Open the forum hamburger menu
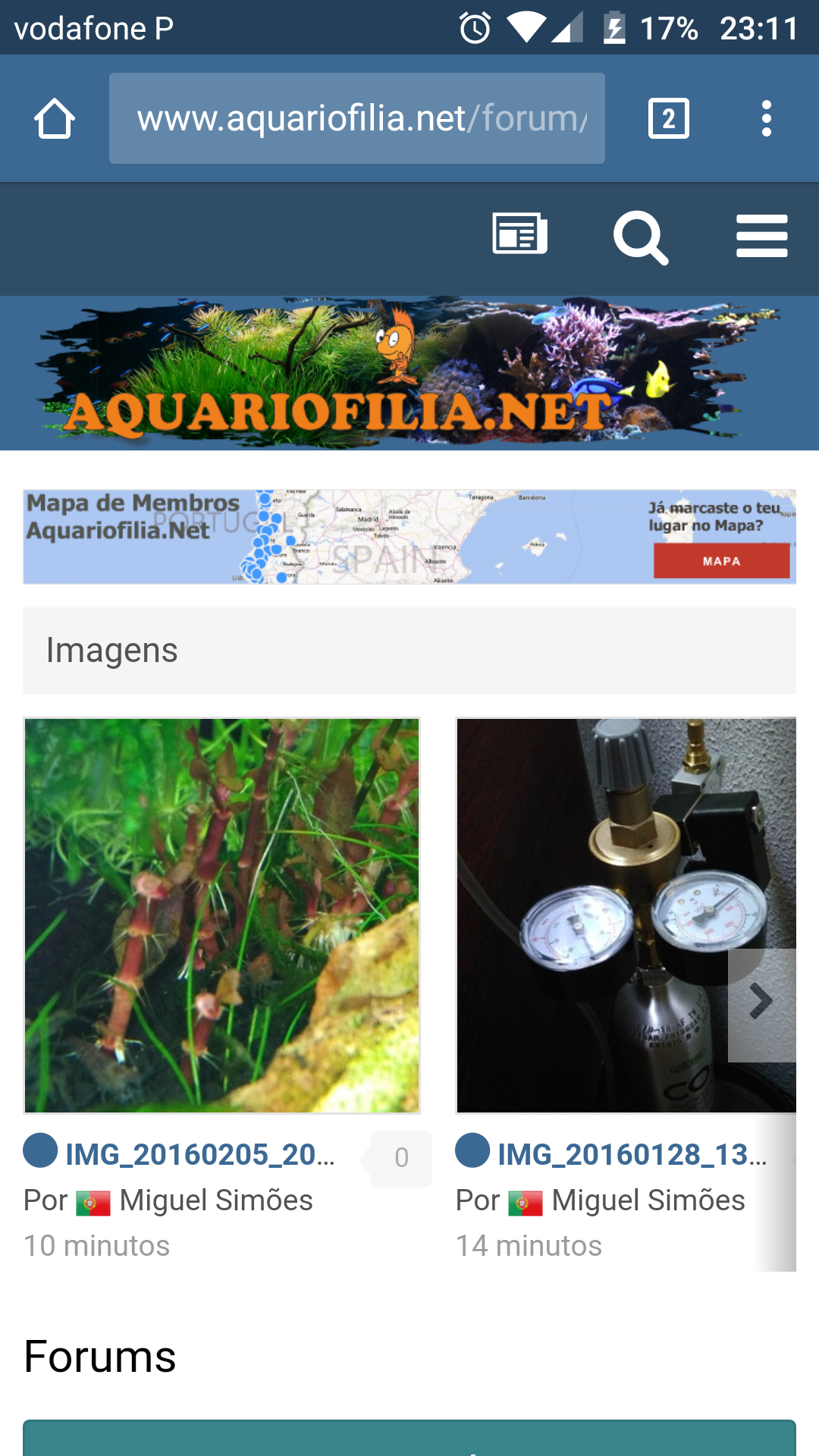This screenshot has width=819, height=1456. tap(761, 236)
